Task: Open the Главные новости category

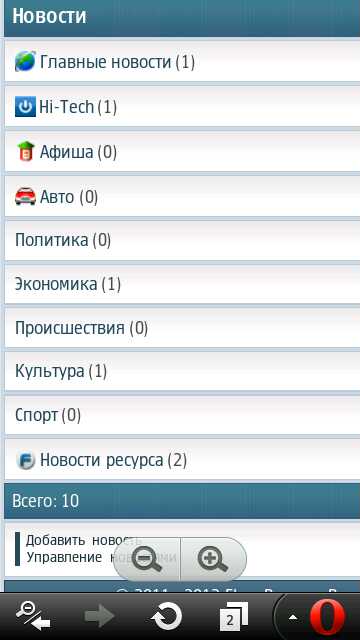Action: pos(182,62)
